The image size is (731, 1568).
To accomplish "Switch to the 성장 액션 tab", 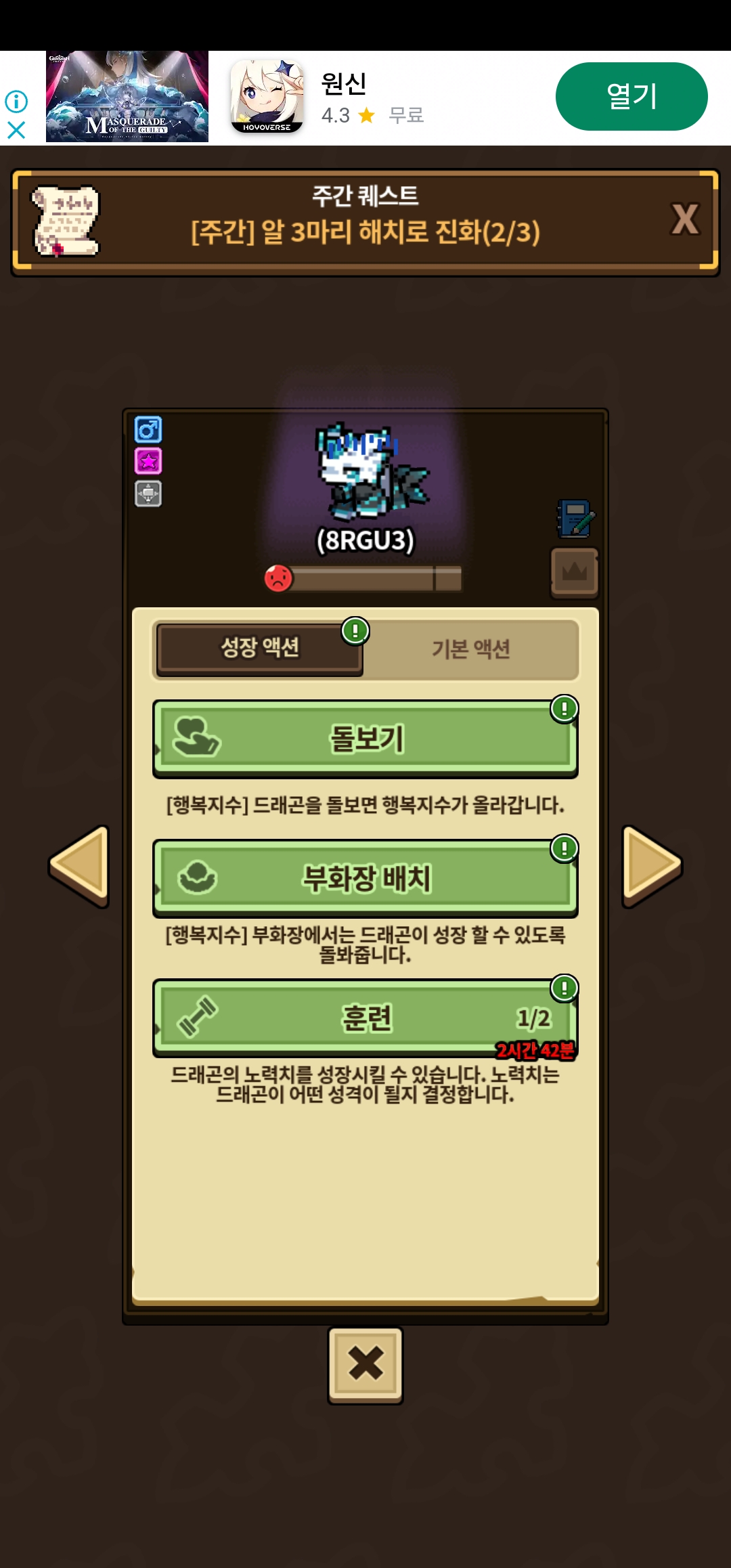I will click(260, 648).
